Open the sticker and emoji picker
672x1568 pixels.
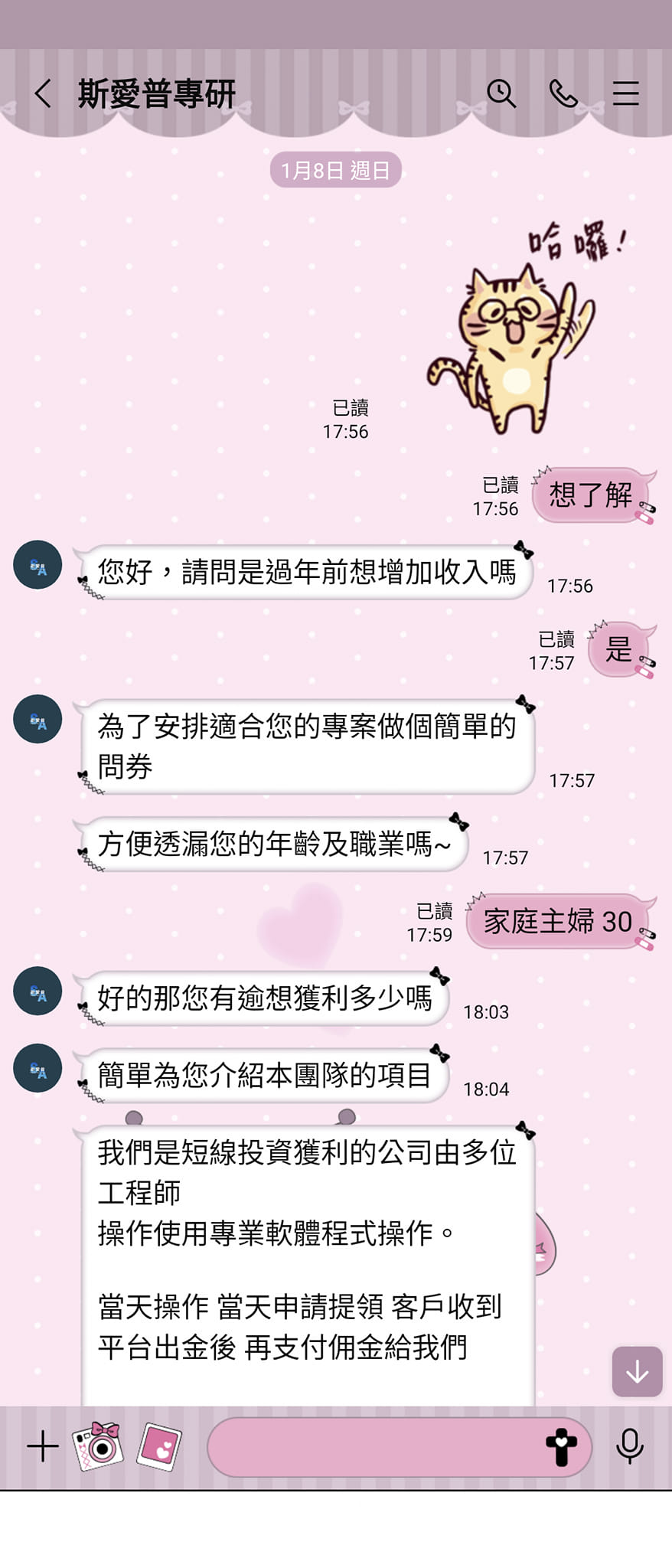561,1446
